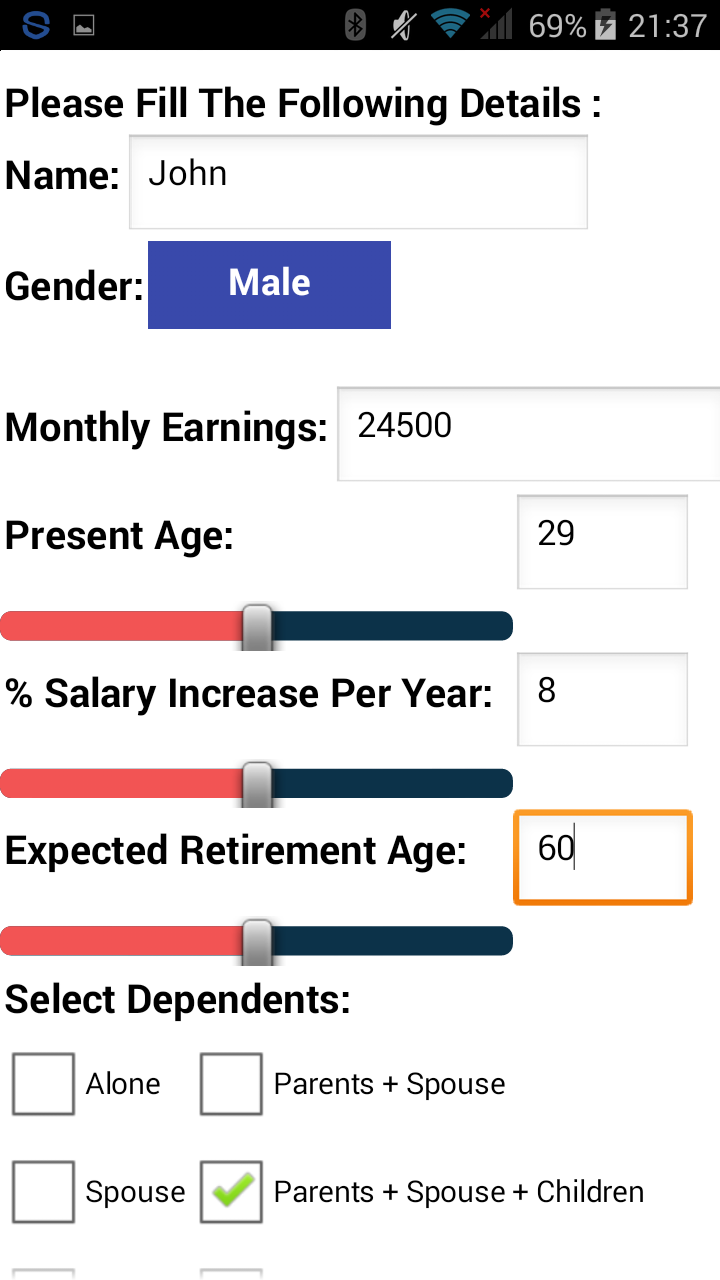The height and width of the screenshot is (1280, 720).
Task: Select the Present Age input box
Action: (601, 541)
